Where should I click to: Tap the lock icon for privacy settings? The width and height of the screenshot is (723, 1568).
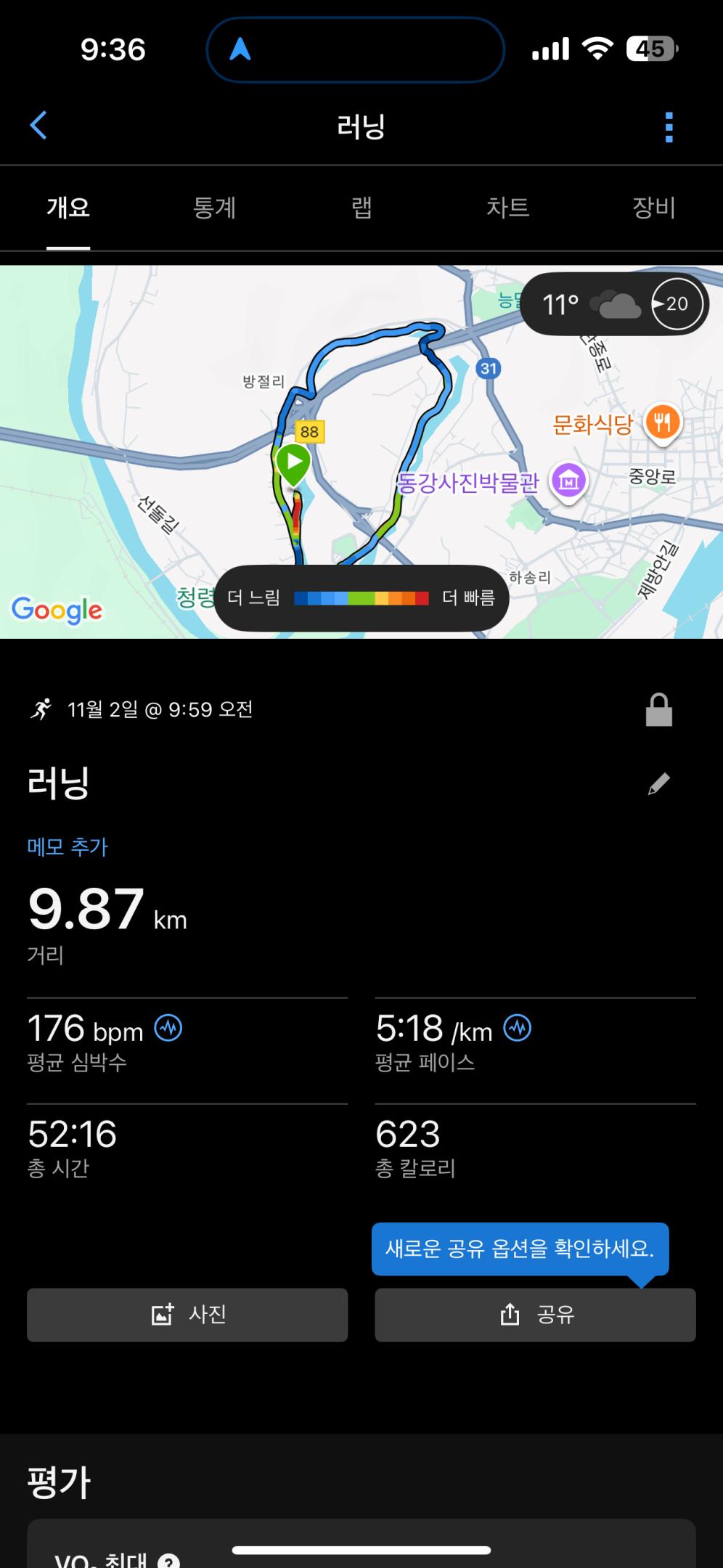pyautogui.click(x=659, y=709)
